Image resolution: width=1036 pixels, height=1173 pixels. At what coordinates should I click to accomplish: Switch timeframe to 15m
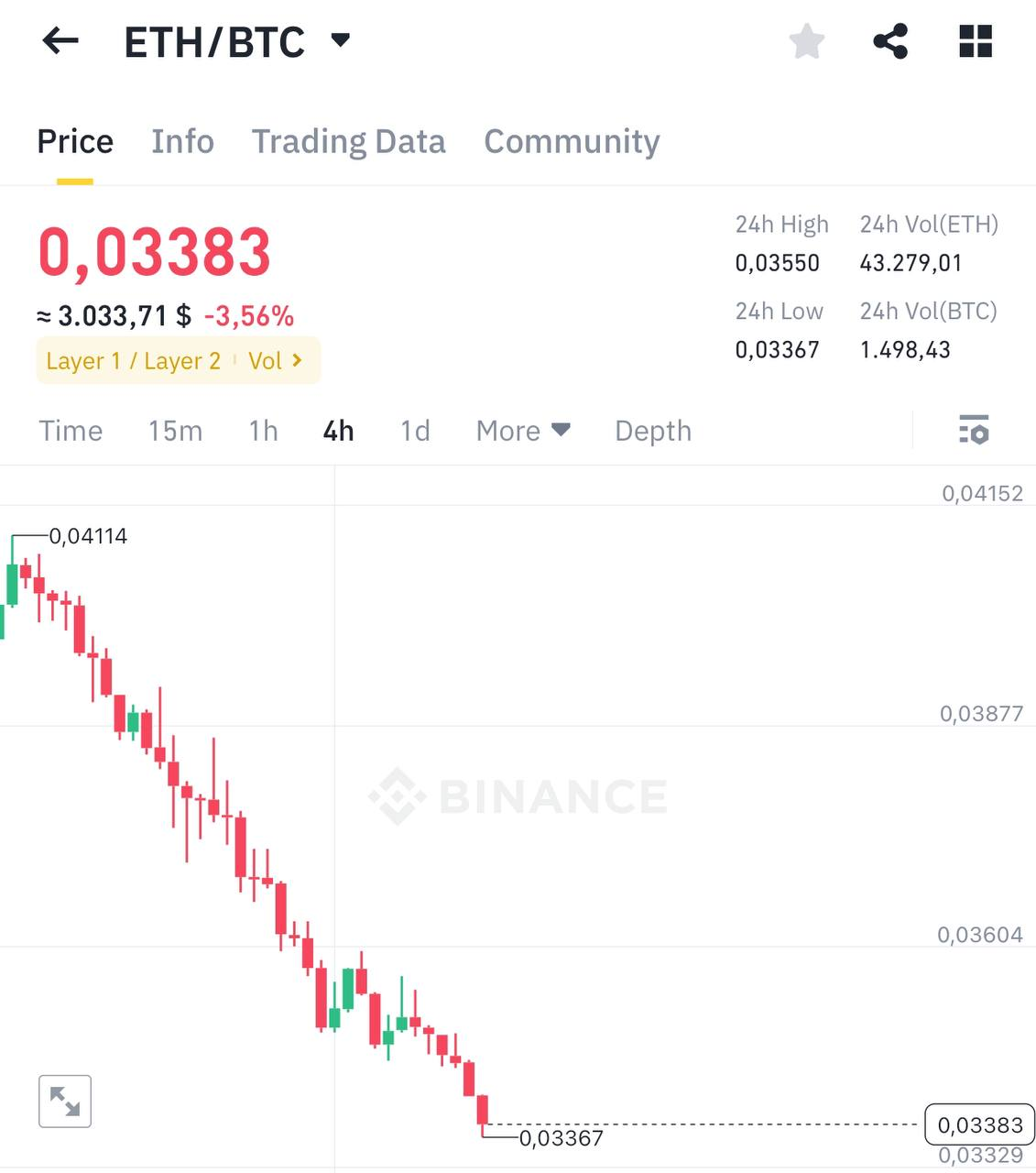tap(175, 431)
